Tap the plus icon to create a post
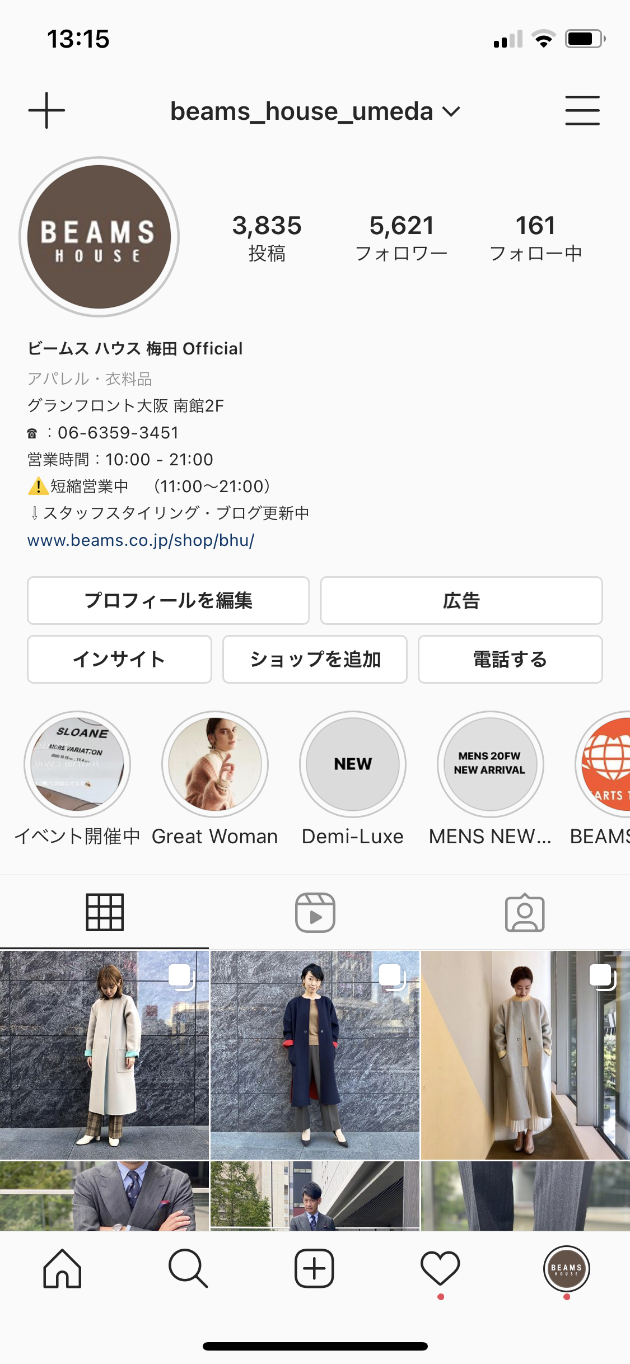 (46, 111)
